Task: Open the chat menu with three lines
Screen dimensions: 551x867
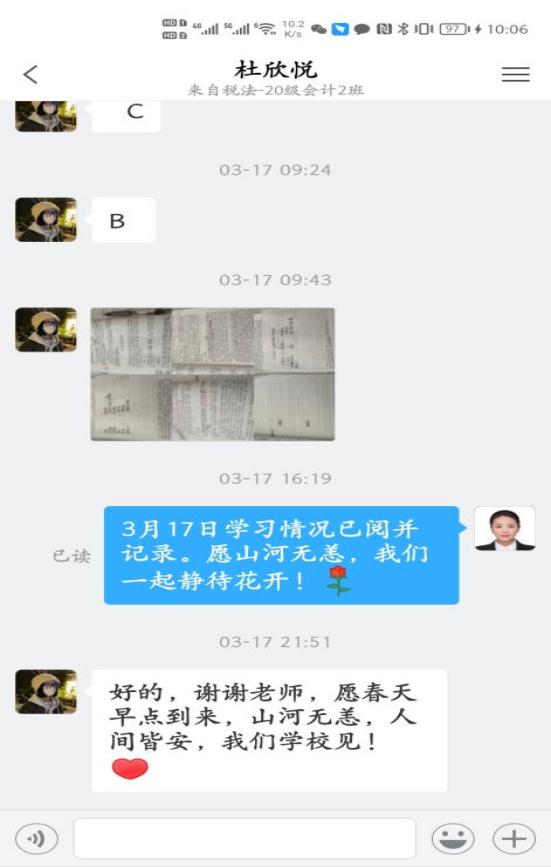Action: (x=515, y=74)
